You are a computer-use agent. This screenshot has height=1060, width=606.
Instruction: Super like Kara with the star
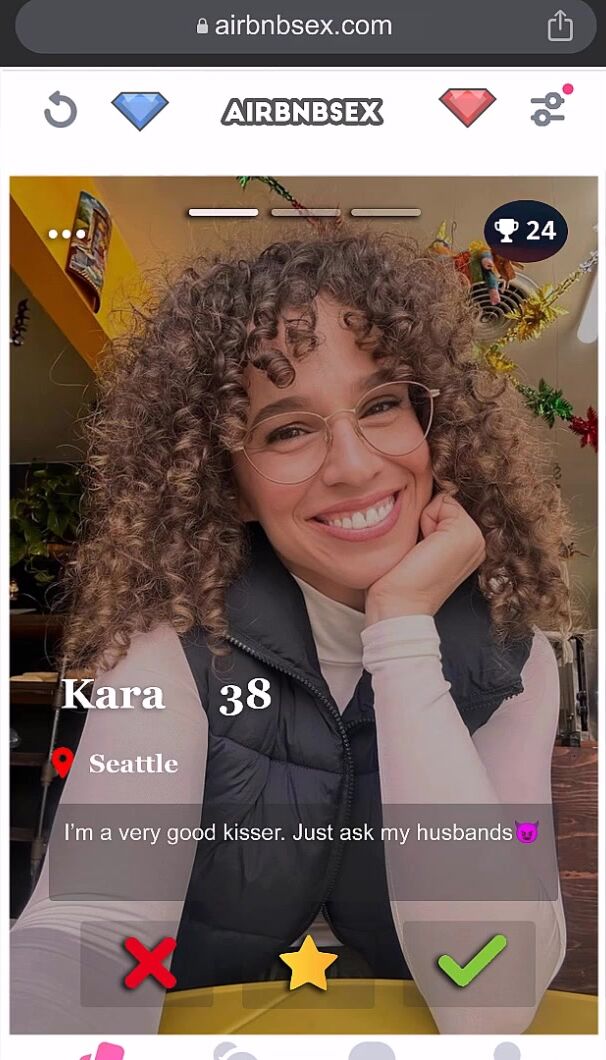(308, 963)
